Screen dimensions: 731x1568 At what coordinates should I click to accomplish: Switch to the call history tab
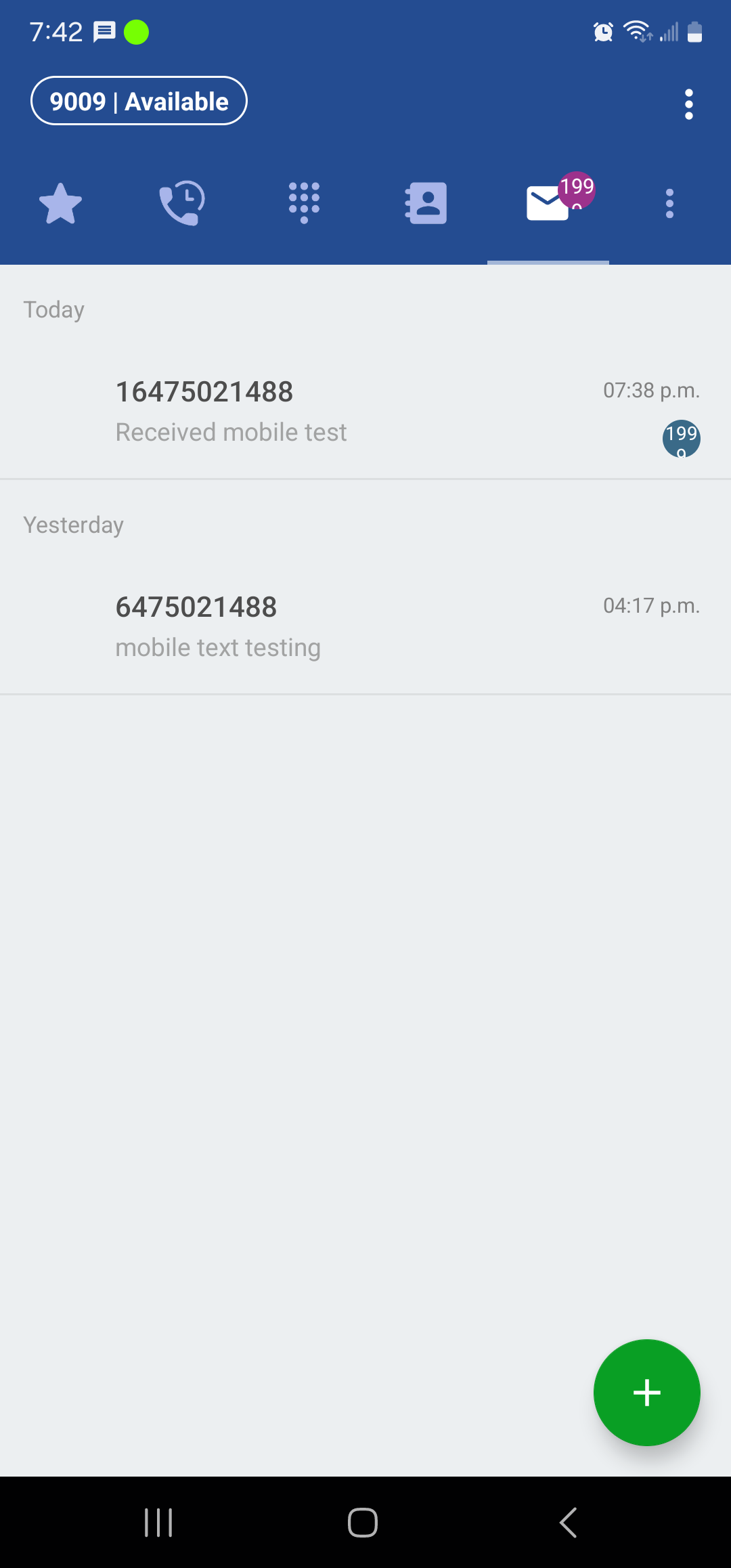click(x=182, y=203)
